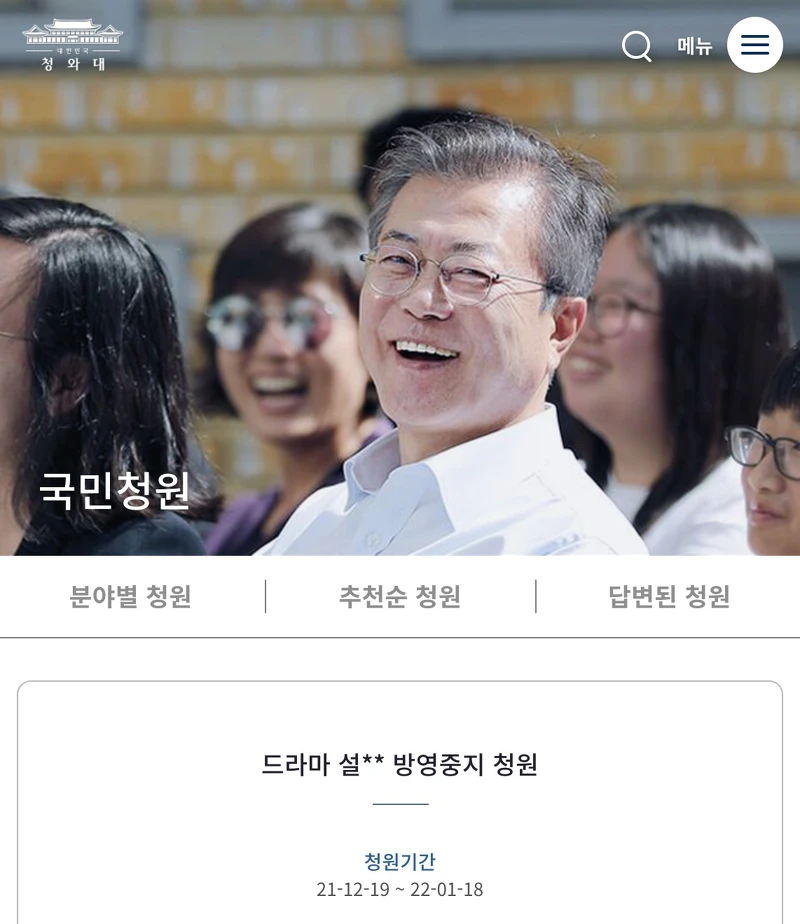Switch to 답변된 청원 tab
The image size is (800, 924).
point(669,596)
